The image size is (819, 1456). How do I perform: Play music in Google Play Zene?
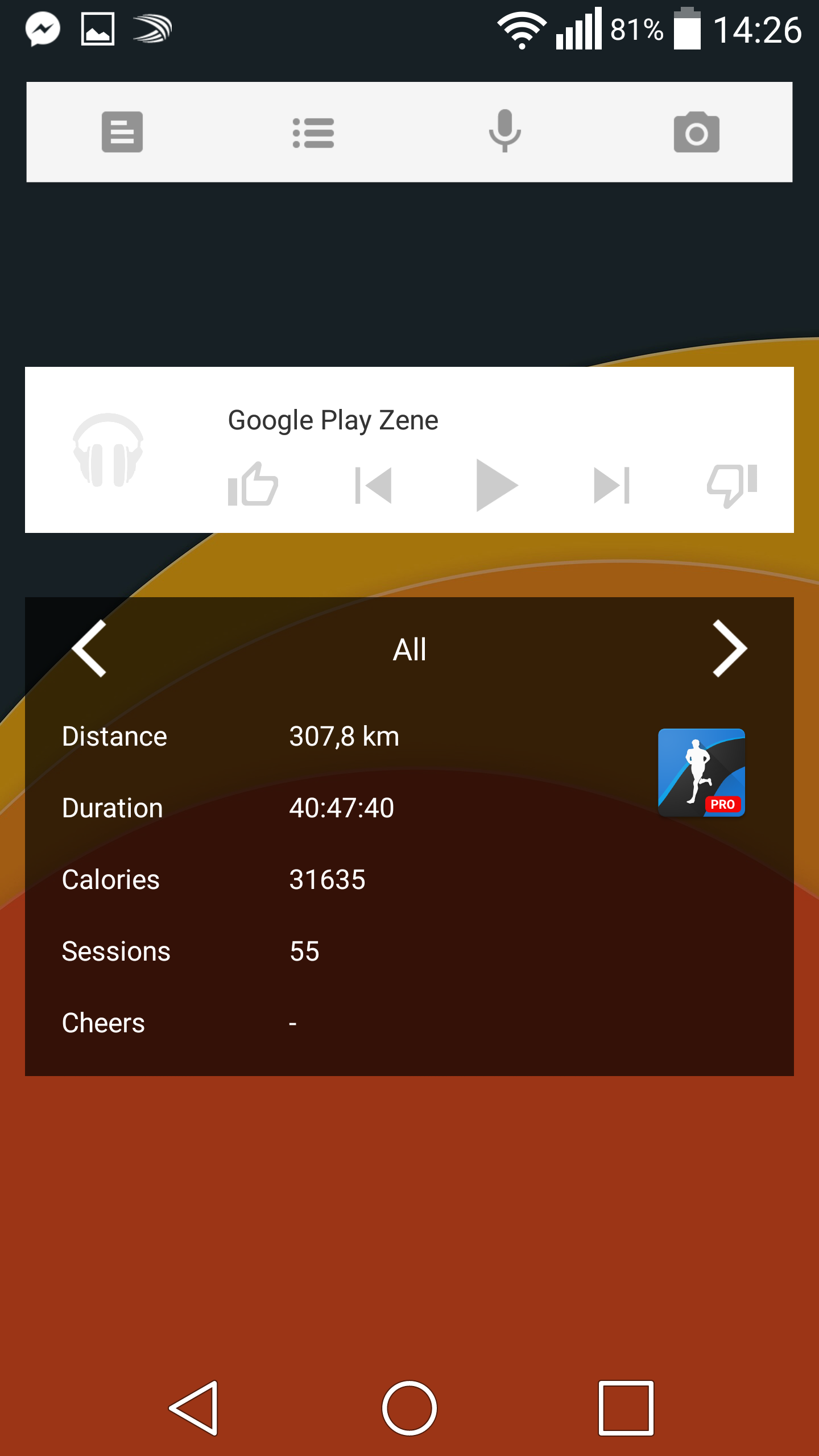click(x=497, y=485)
